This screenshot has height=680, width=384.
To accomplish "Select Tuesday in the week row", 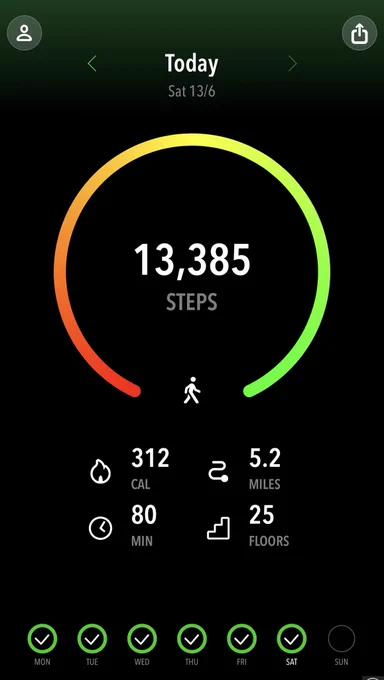I will (92, 638).
